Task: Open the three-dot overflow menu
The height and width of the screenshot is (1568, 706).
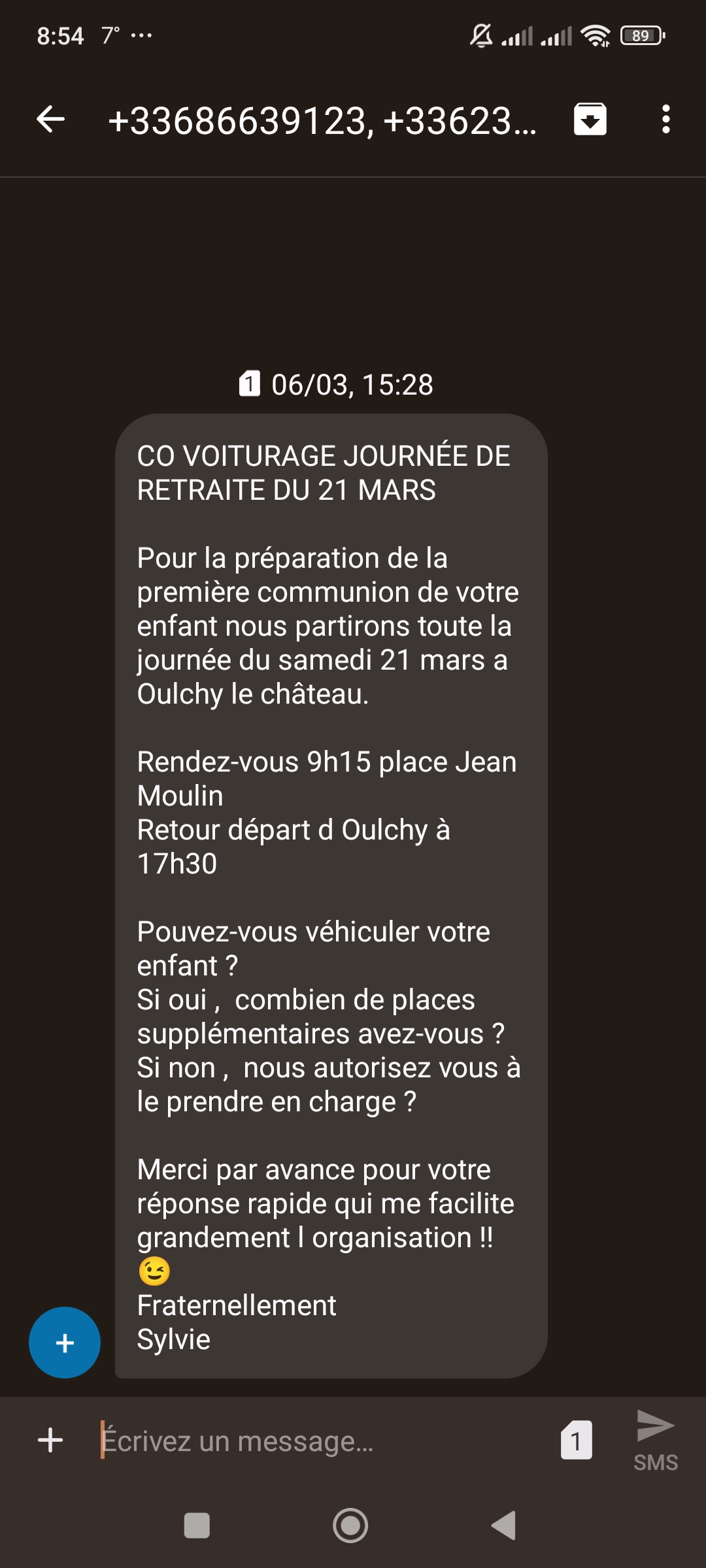Action: 665,120
